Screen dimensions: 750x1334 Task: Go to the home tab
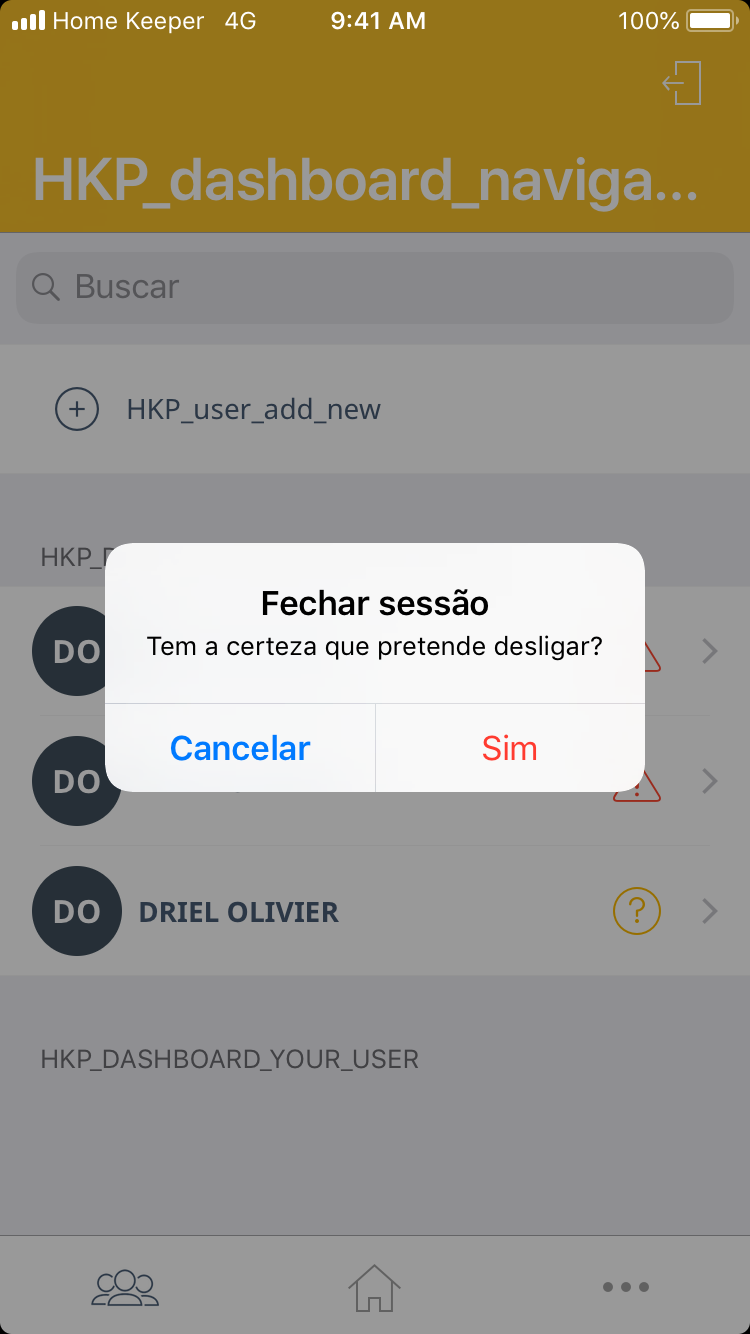374,1286
